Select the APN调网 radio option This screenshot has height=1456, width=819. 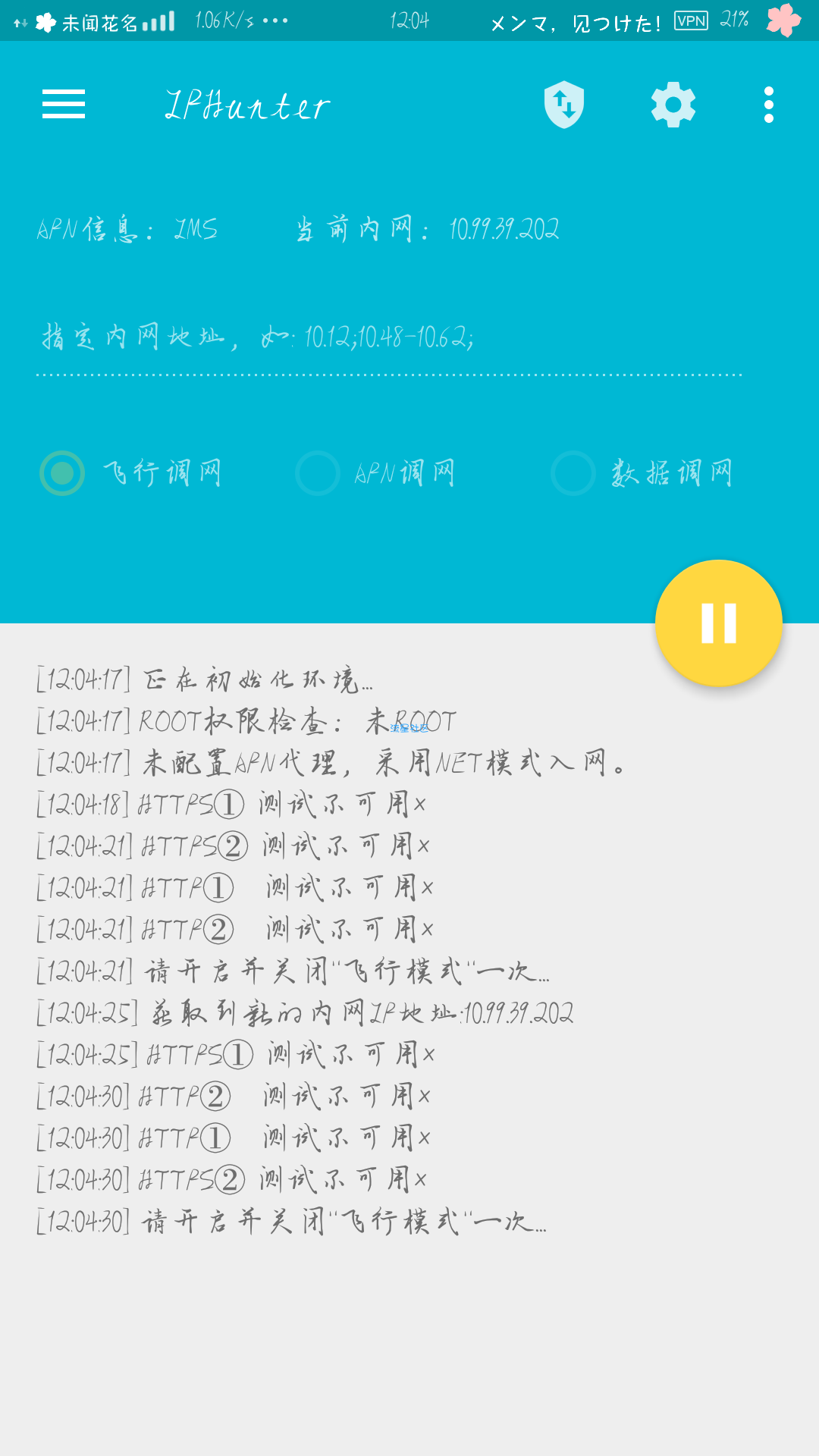point(318,473)
